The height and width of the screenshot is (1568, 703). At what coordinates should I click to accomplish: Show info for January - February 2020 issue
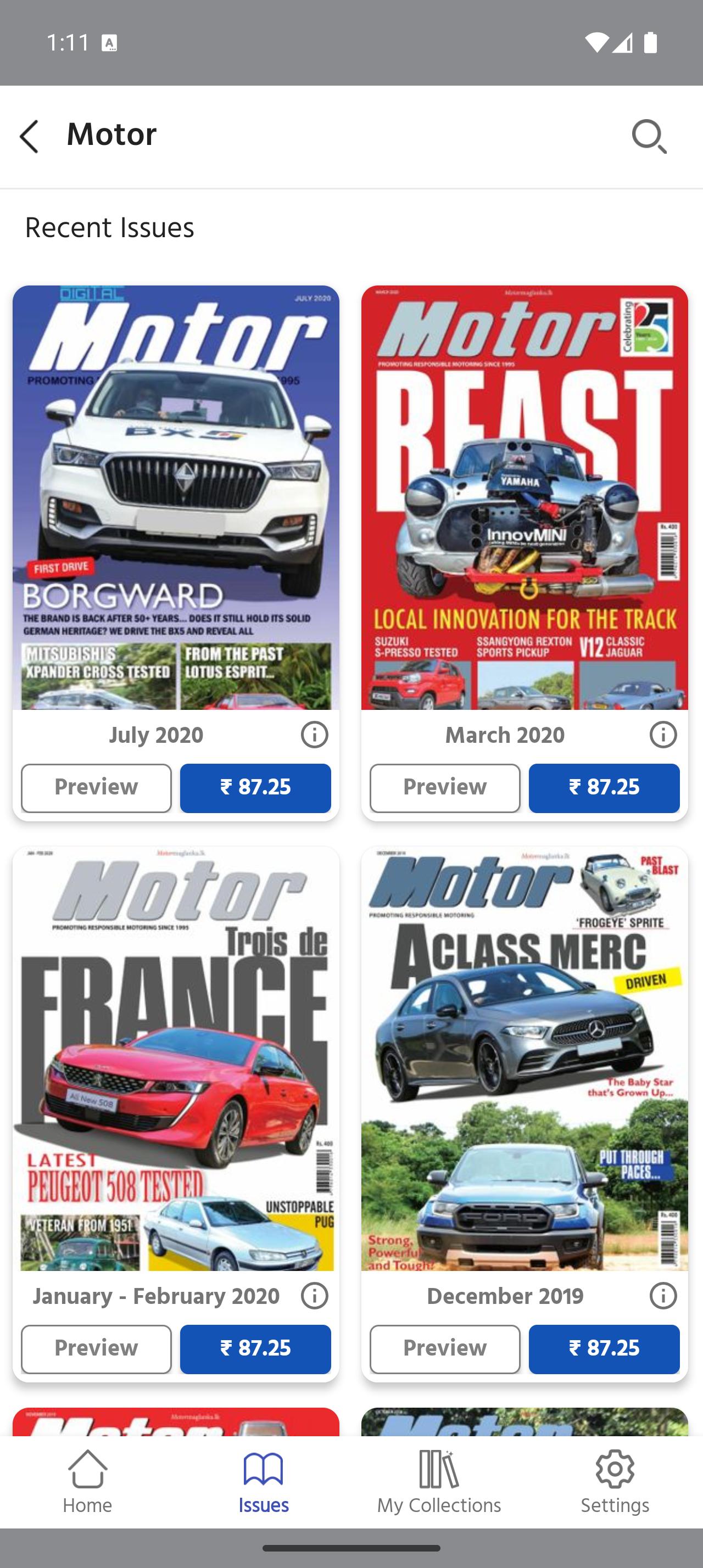[x=314, y=1296]
